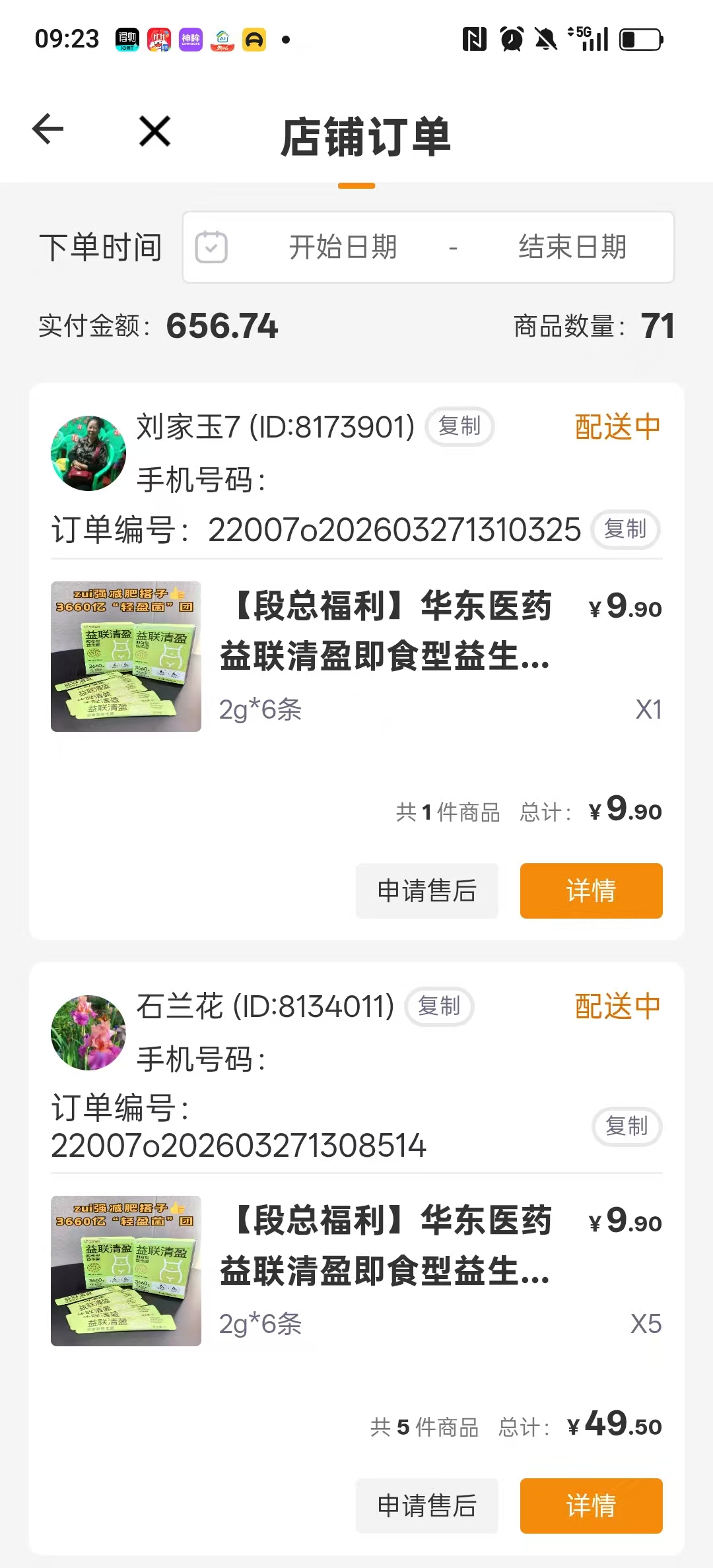Go back using the arrow icon
Image resolution: width=713 pixels, height=1568 pixels.
click(x=48, y=129)
